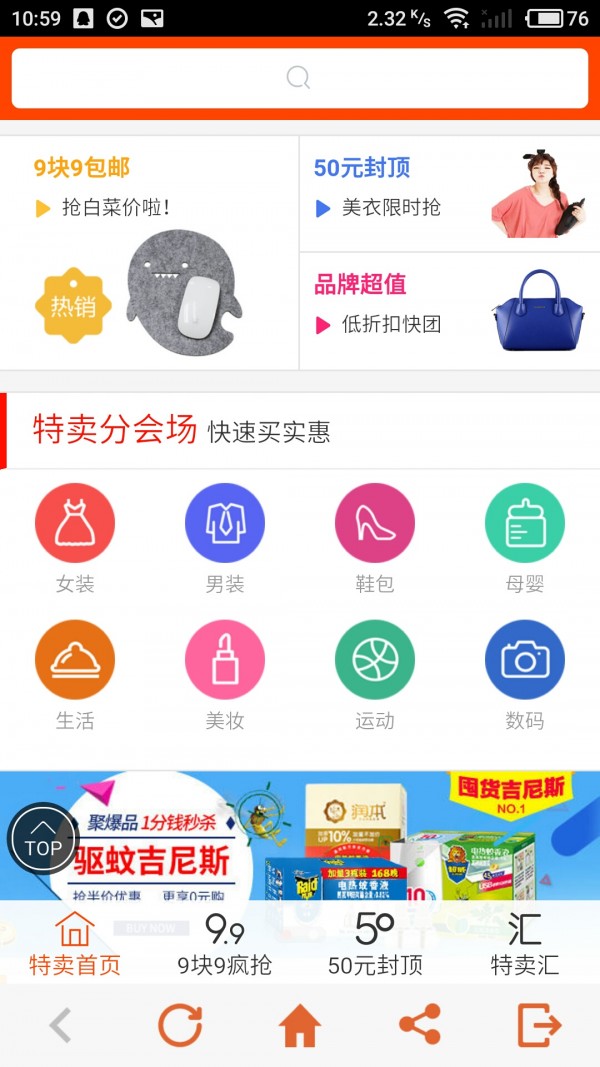Screen dimensions: 600x1067
Task: Open the 50元封顶 clothing deal card
Action: pyautogui.click(x=450, y=193)
